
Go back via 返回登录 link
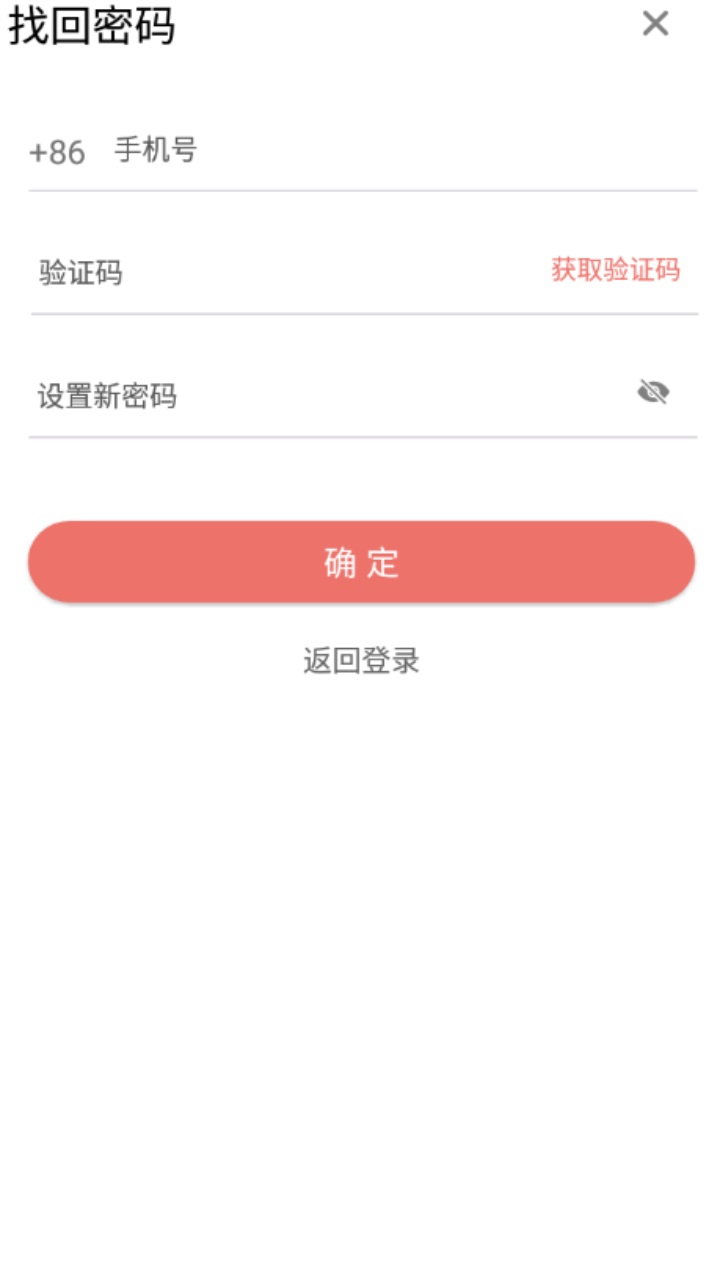(x=361, y=661)
